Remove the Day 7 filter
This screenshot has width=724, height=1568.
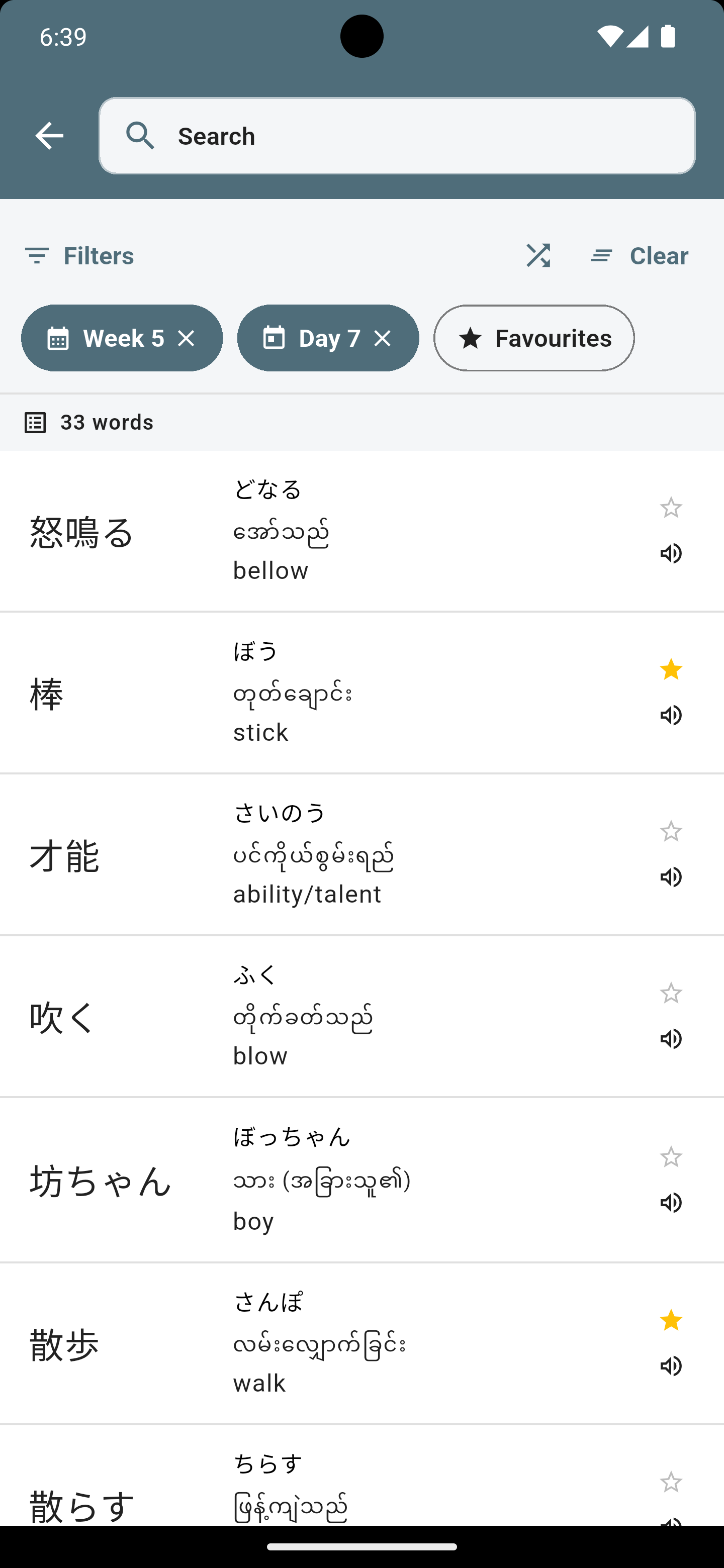click(383, 338)
